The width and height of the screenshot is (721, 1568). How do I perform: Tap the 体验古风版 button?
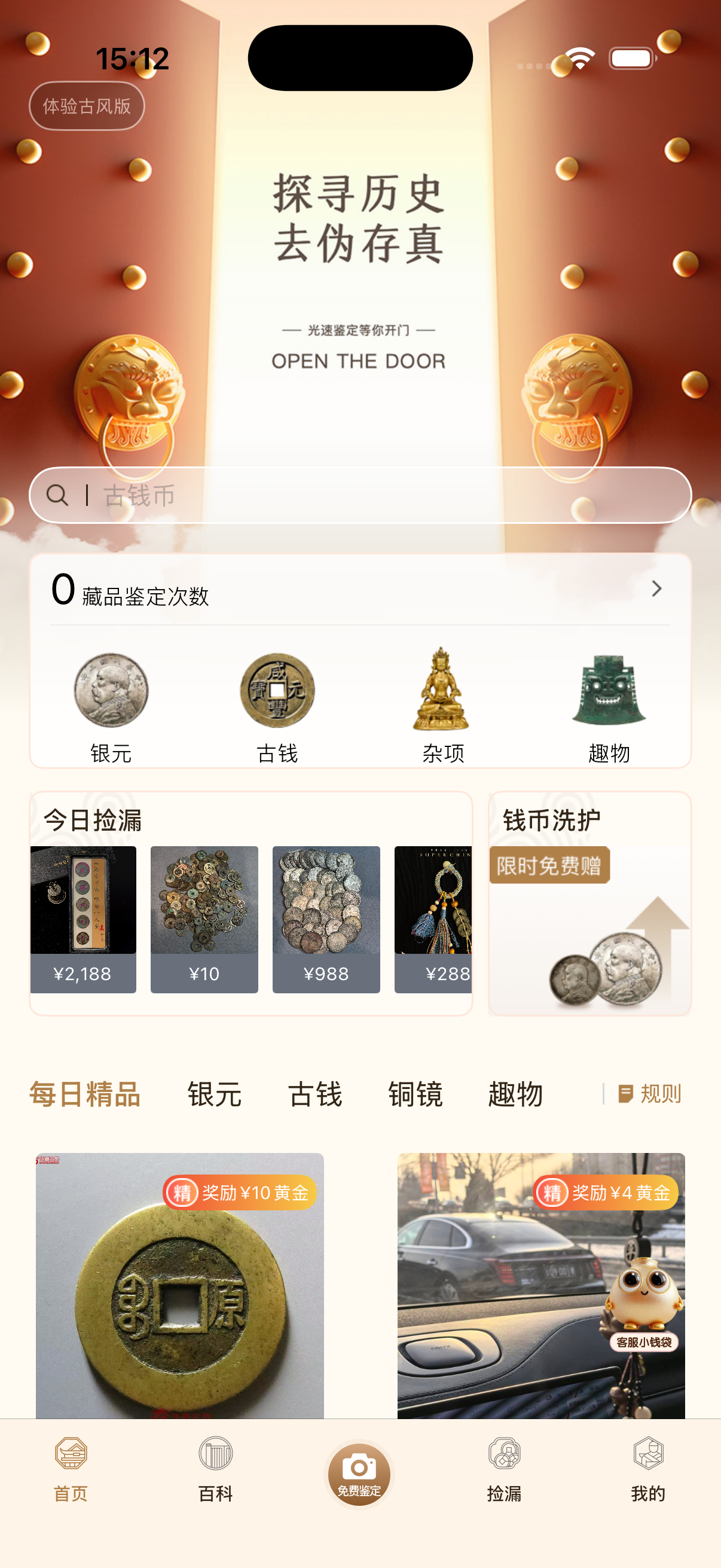pos(87,105)
